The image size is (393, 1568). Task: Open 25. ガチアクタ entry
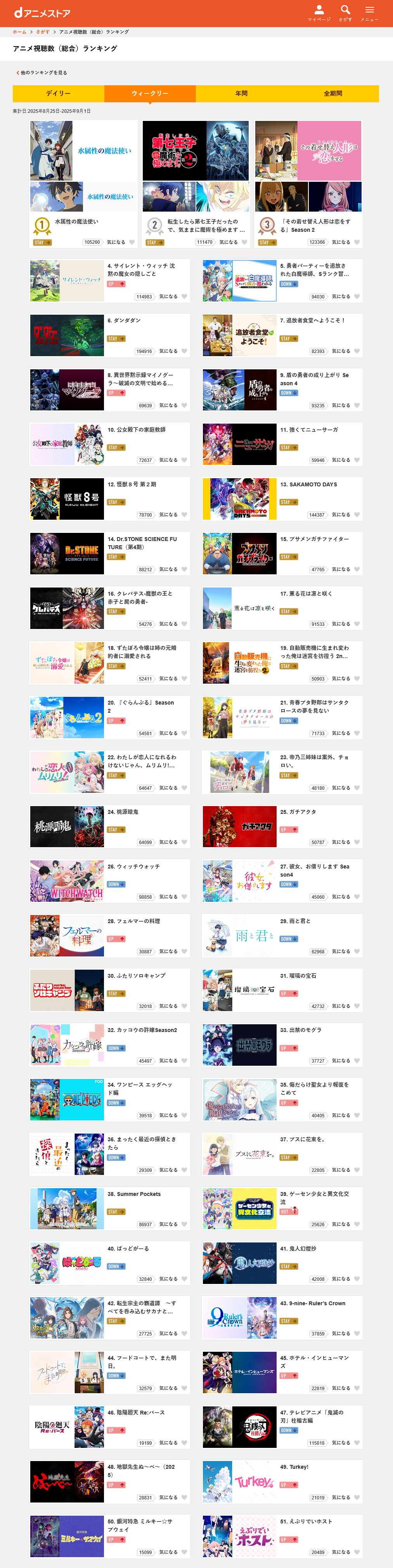click(x=282, y=826)
